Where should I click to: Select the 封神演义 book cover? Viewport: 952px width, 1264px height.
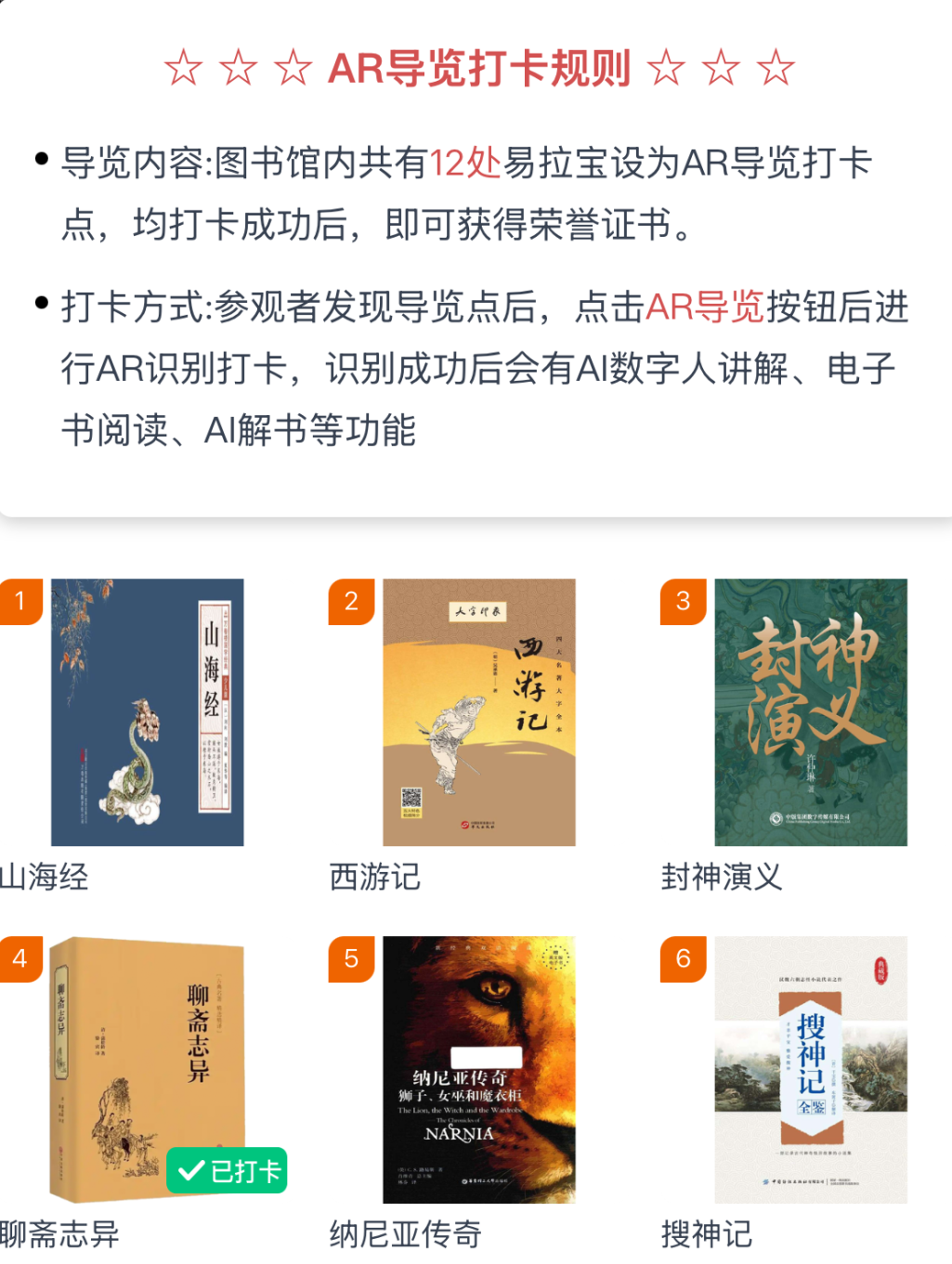point(811,712)
